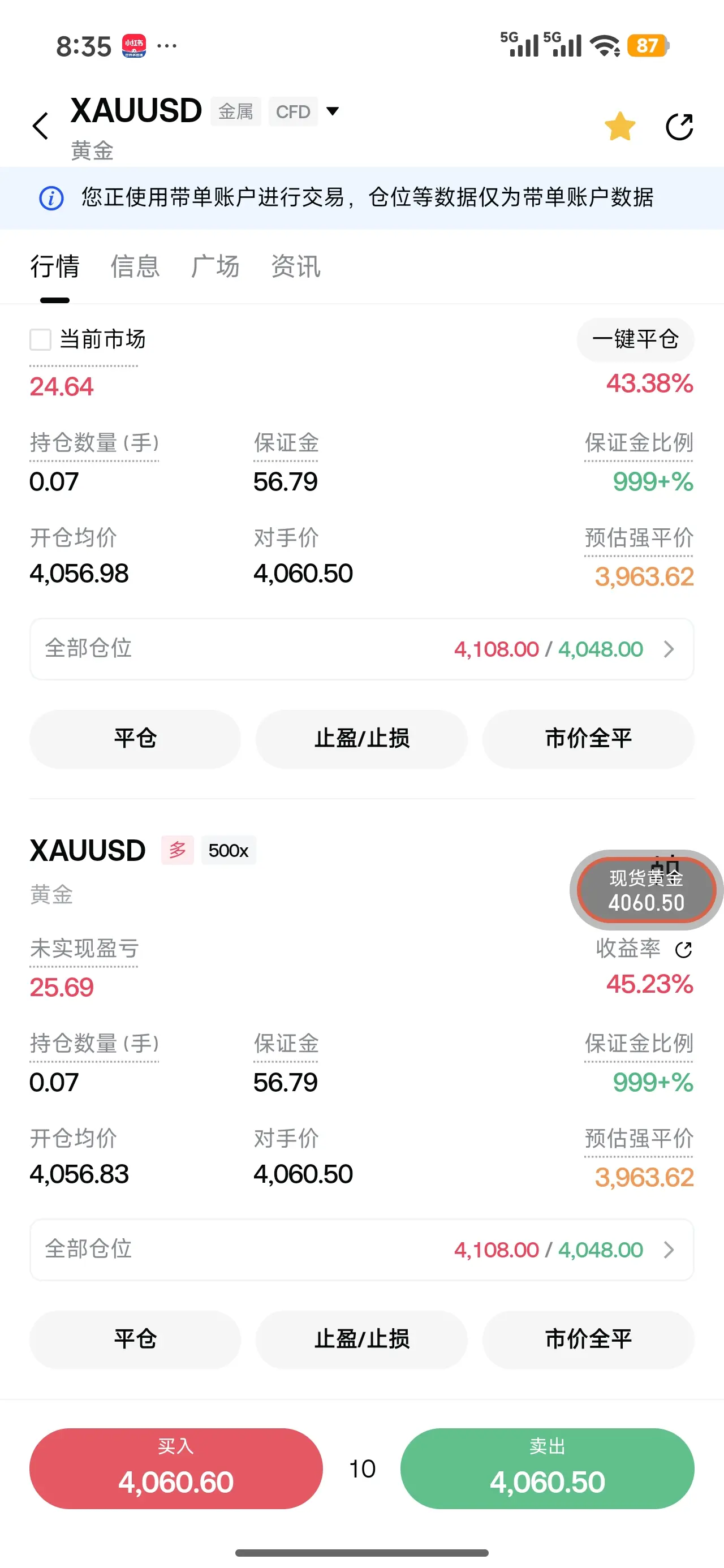The width and height of the screenshot is (724, 1568).
Task: Switch to the 广场 tab
Action: click(215, 266)
